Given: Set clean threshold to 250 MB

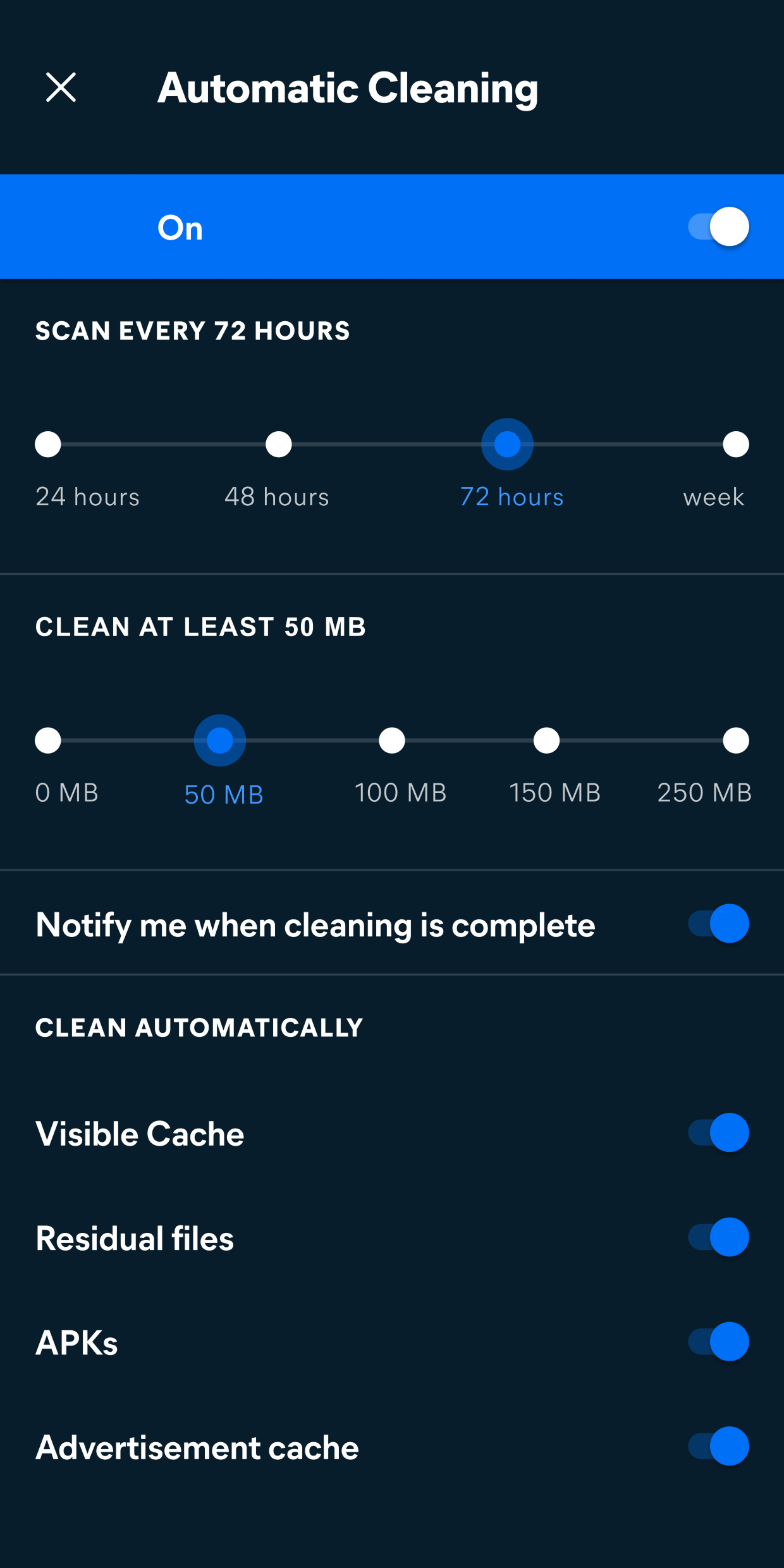Looking at the screenshot, I should pos(735,740).
